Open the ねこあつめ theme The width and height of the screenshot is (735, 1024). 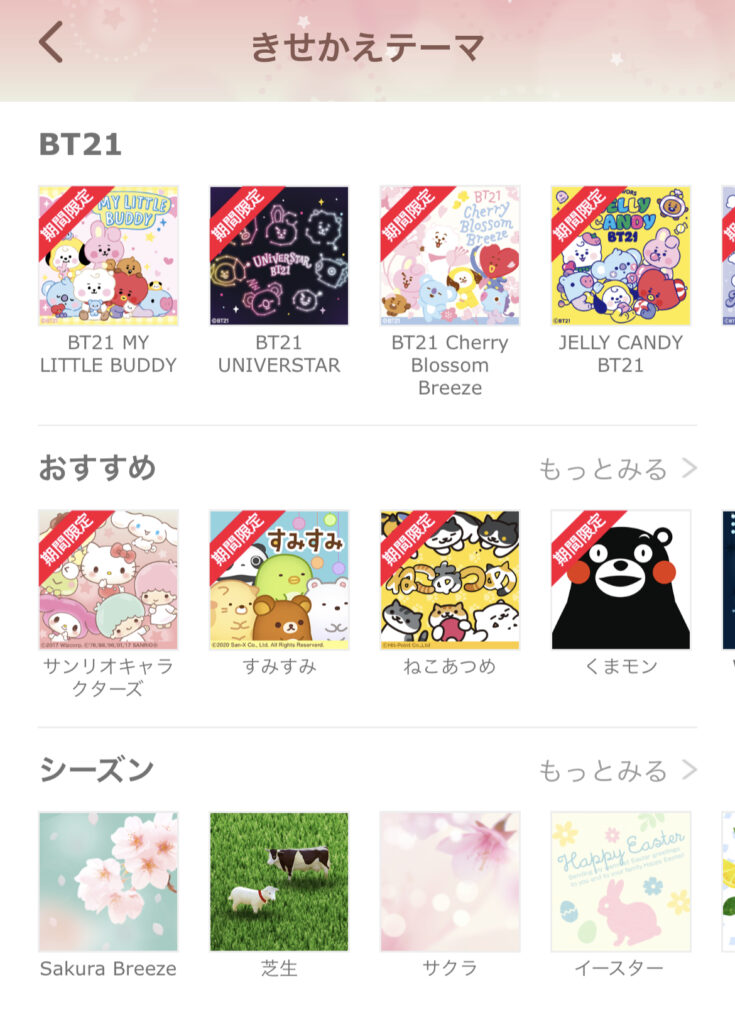[x=450, y=580]
